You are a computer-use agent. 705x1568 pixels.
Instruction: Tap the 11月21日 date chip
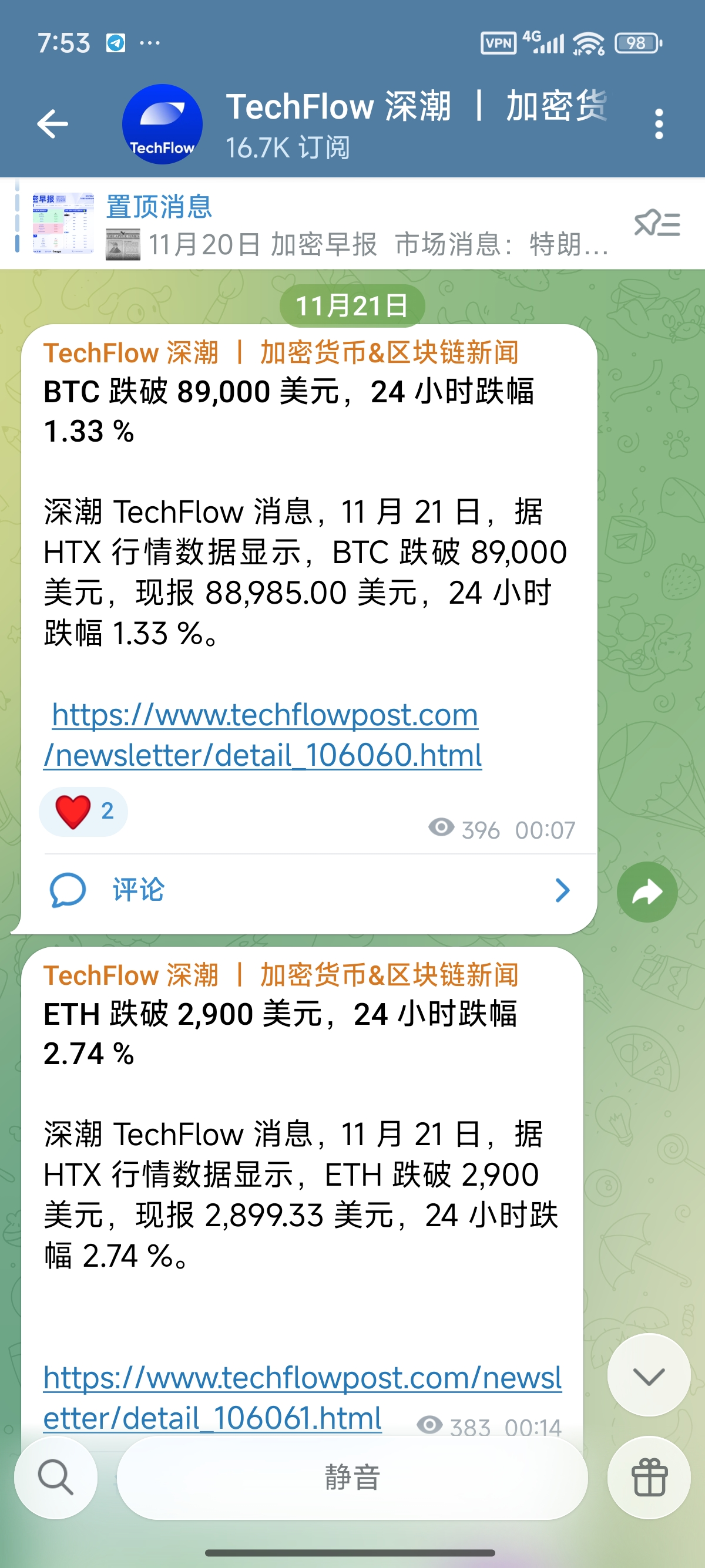[x=351, y=305]
